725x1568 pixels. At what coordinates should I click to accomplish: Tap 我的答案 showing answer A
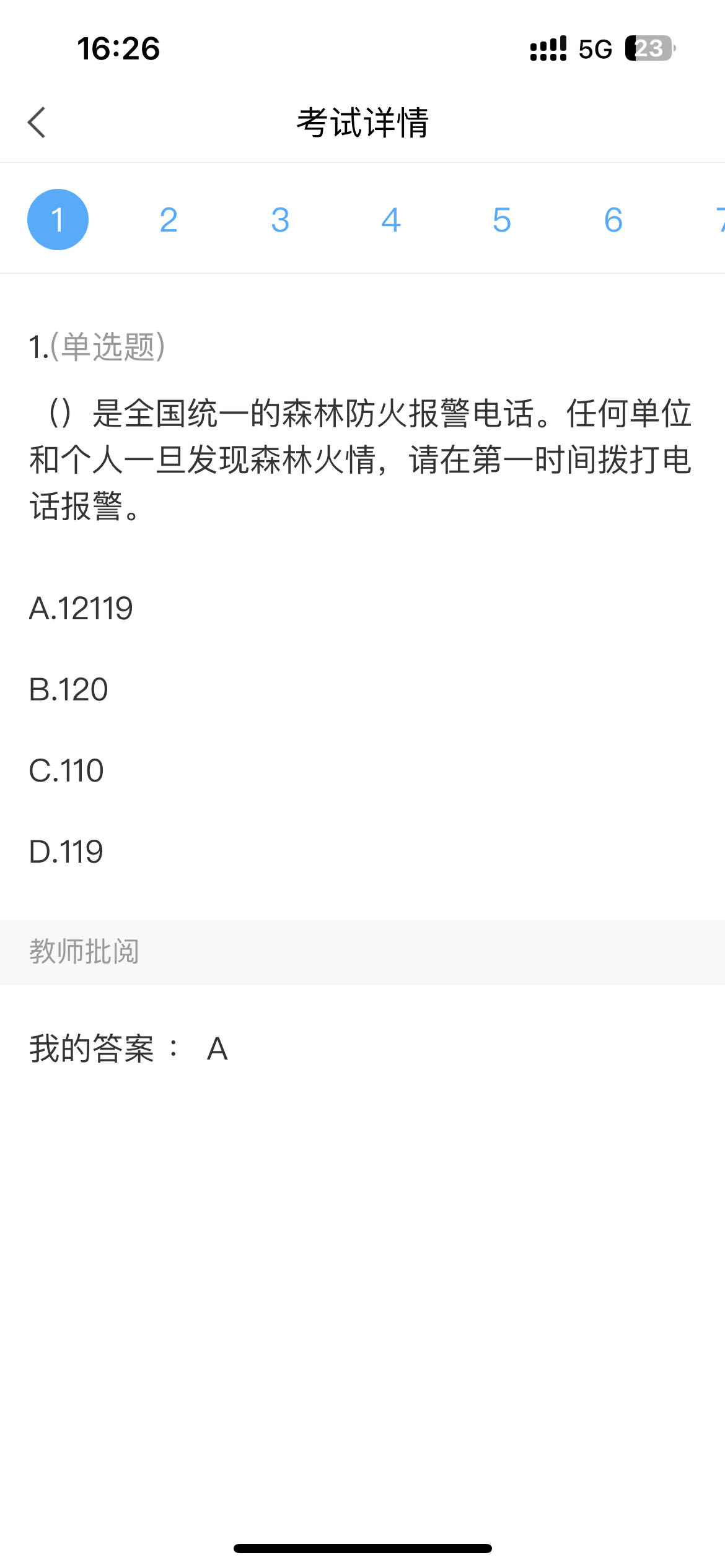[127, 1048]
